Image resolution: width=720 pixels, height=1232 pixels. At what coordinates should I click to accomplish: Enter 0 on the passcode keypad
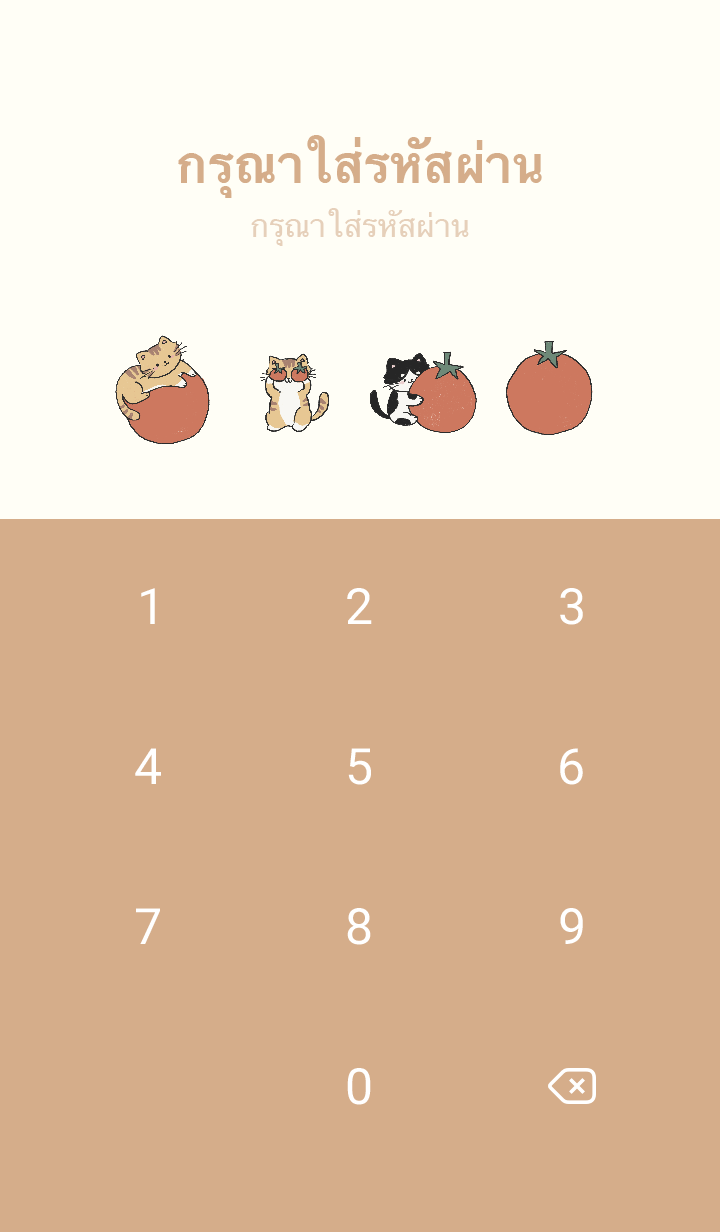click(359, 1087)
